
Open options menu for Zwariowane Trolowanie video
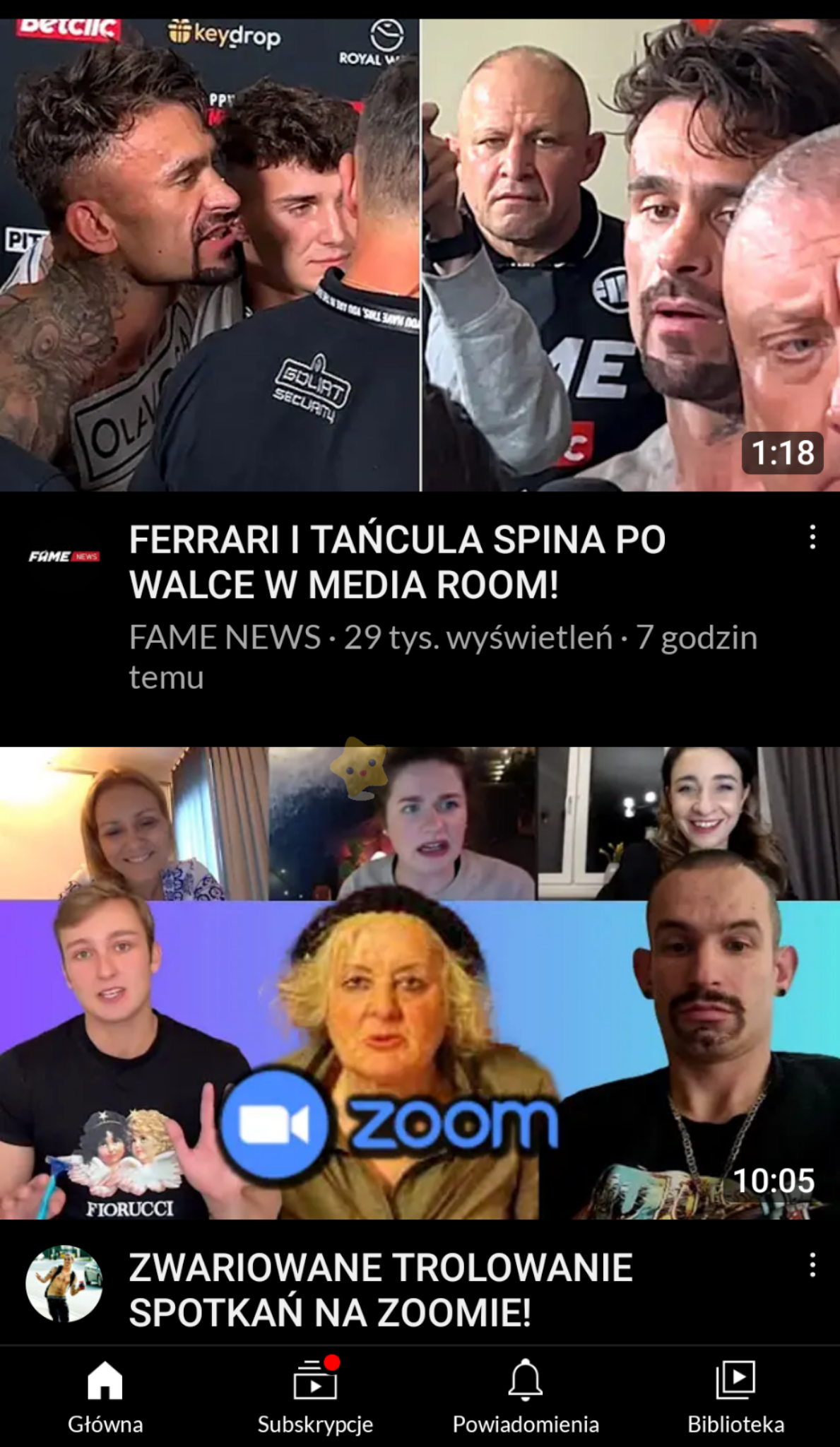812,1265
